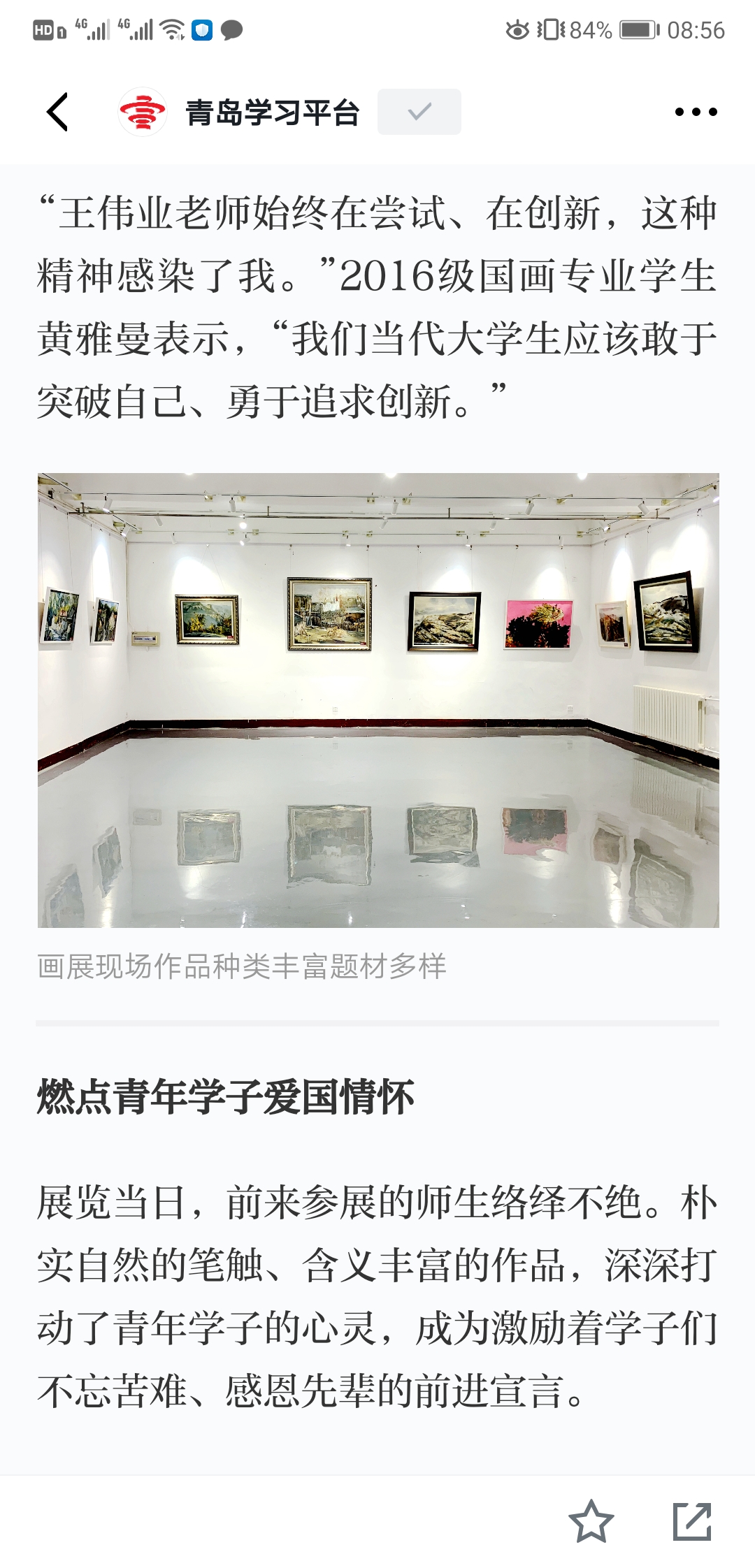Viewport: 755px width, 1568px height.
Task: Open the three-dot overflow menu
Action: 696,112
